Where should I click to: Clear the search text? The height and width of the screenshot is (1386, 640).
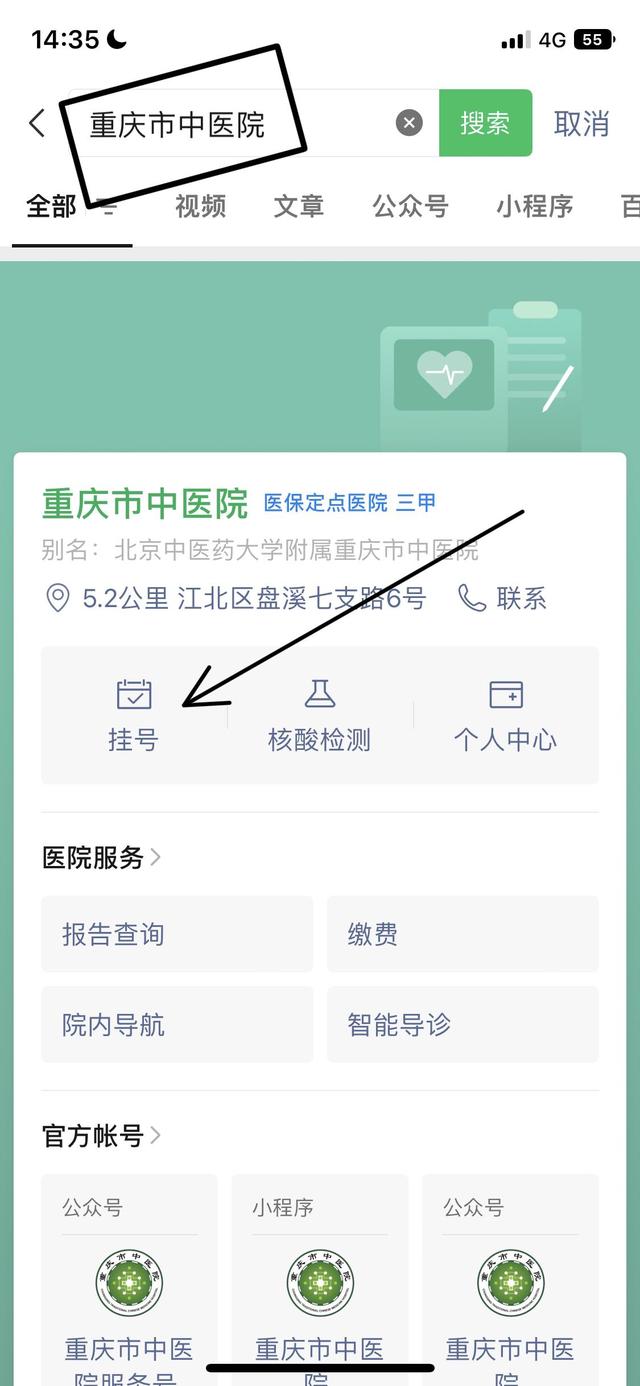[x=408, y=123]
